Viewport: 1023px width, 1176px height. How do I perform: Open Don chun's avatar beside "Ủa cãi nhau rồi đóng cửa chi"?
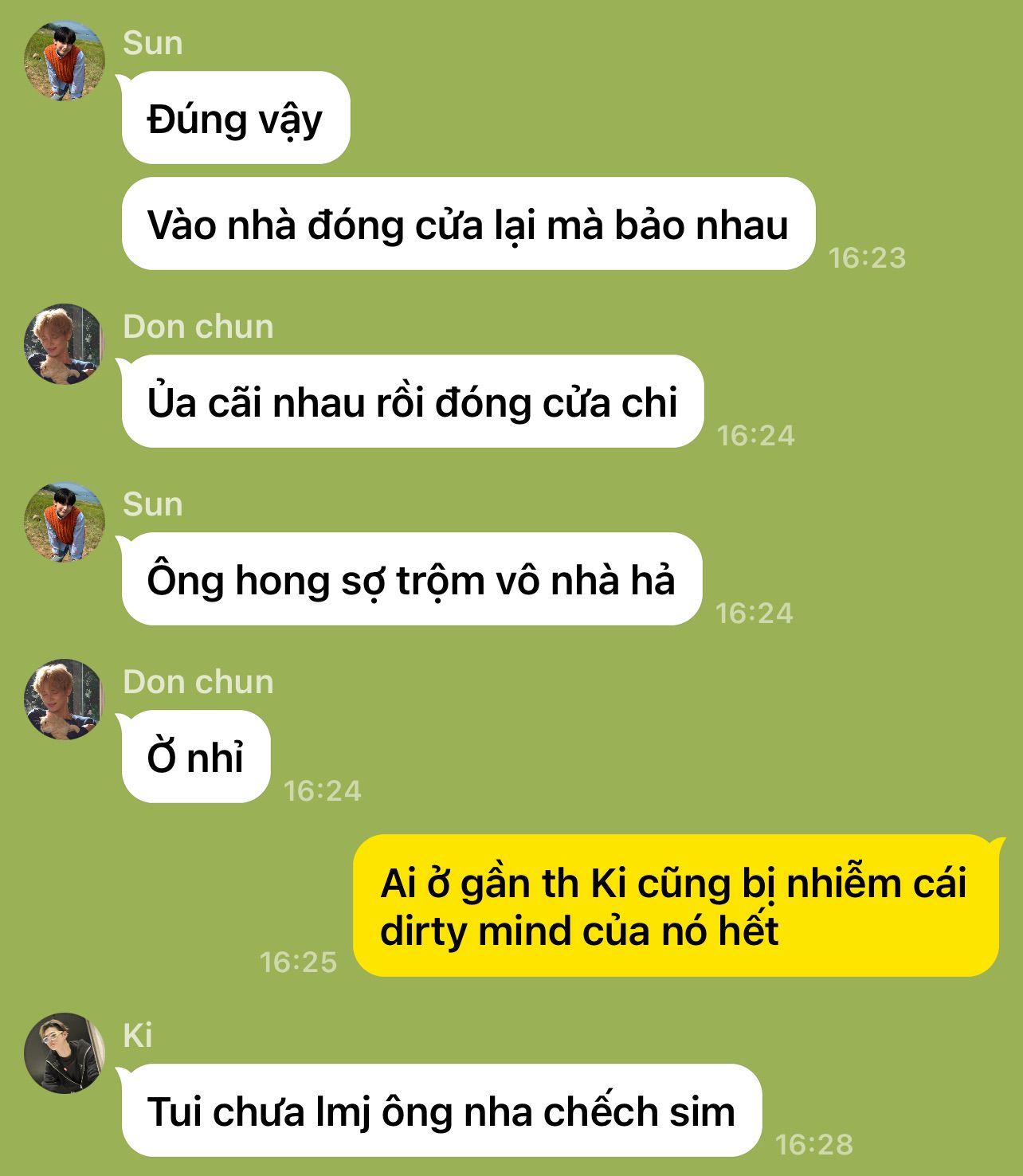click(65, 344)
